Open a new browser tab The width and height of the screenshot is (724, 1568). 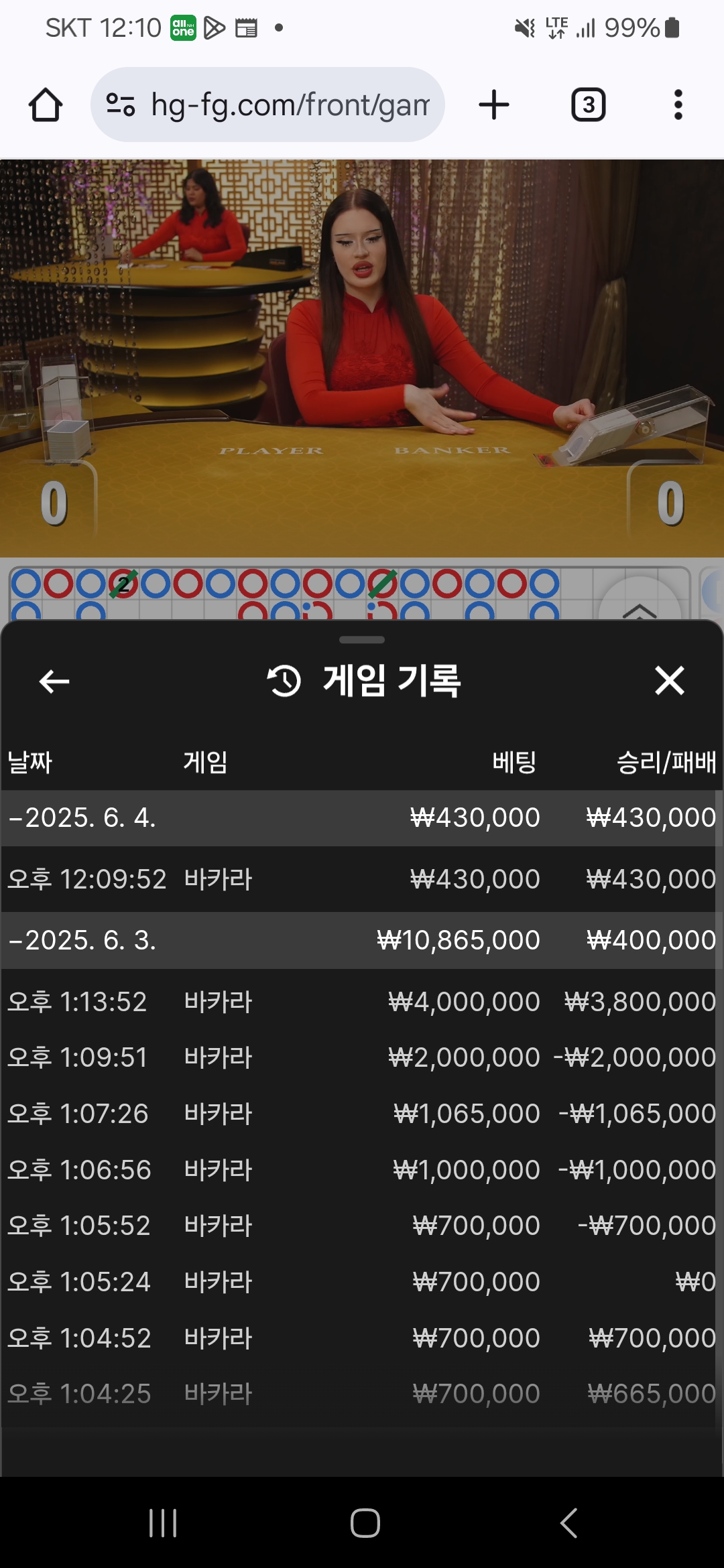[494, 105]
